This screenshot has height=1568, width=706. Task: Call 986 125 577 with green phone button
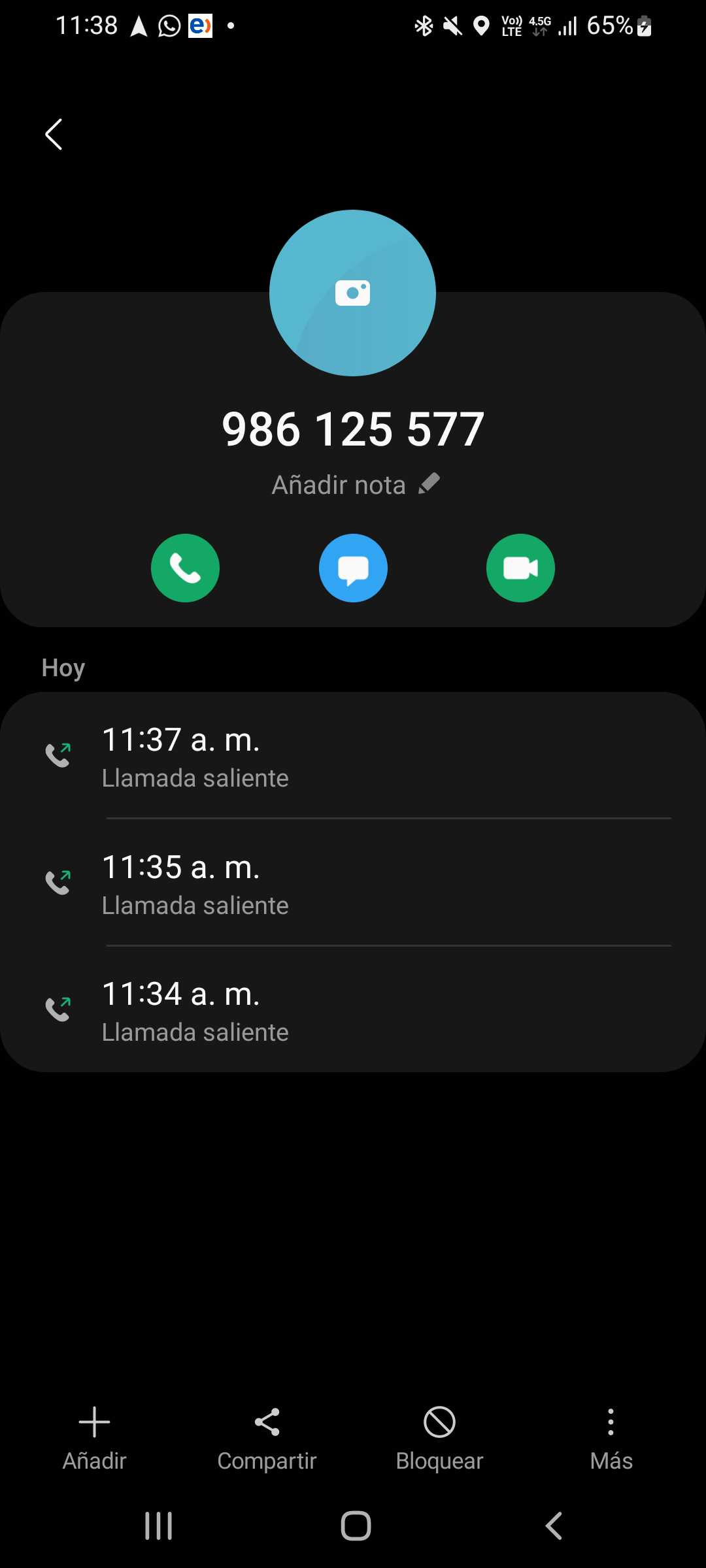pyautogui.click(x=185, y=568)
